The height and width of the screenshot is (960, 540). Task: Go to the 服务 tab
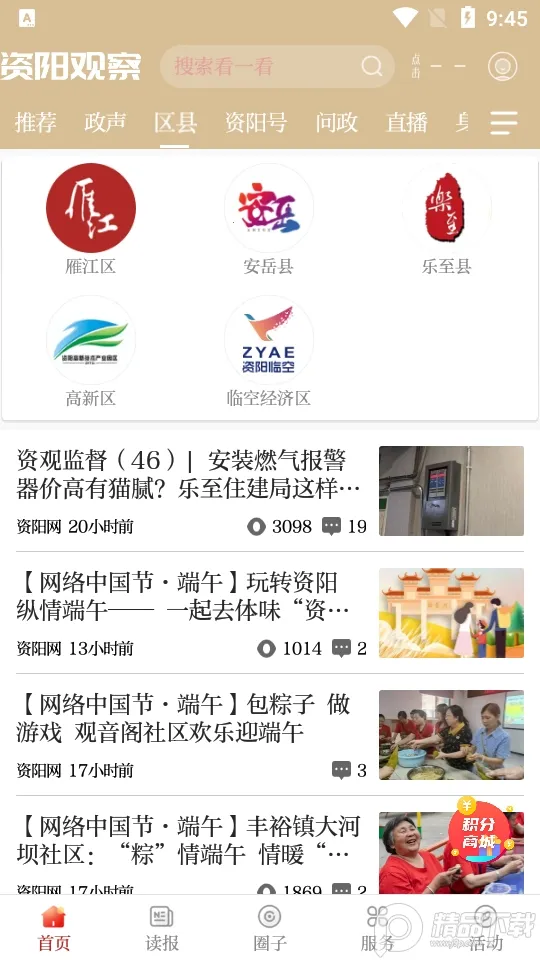pyautogui.click(x=377, y=929)
